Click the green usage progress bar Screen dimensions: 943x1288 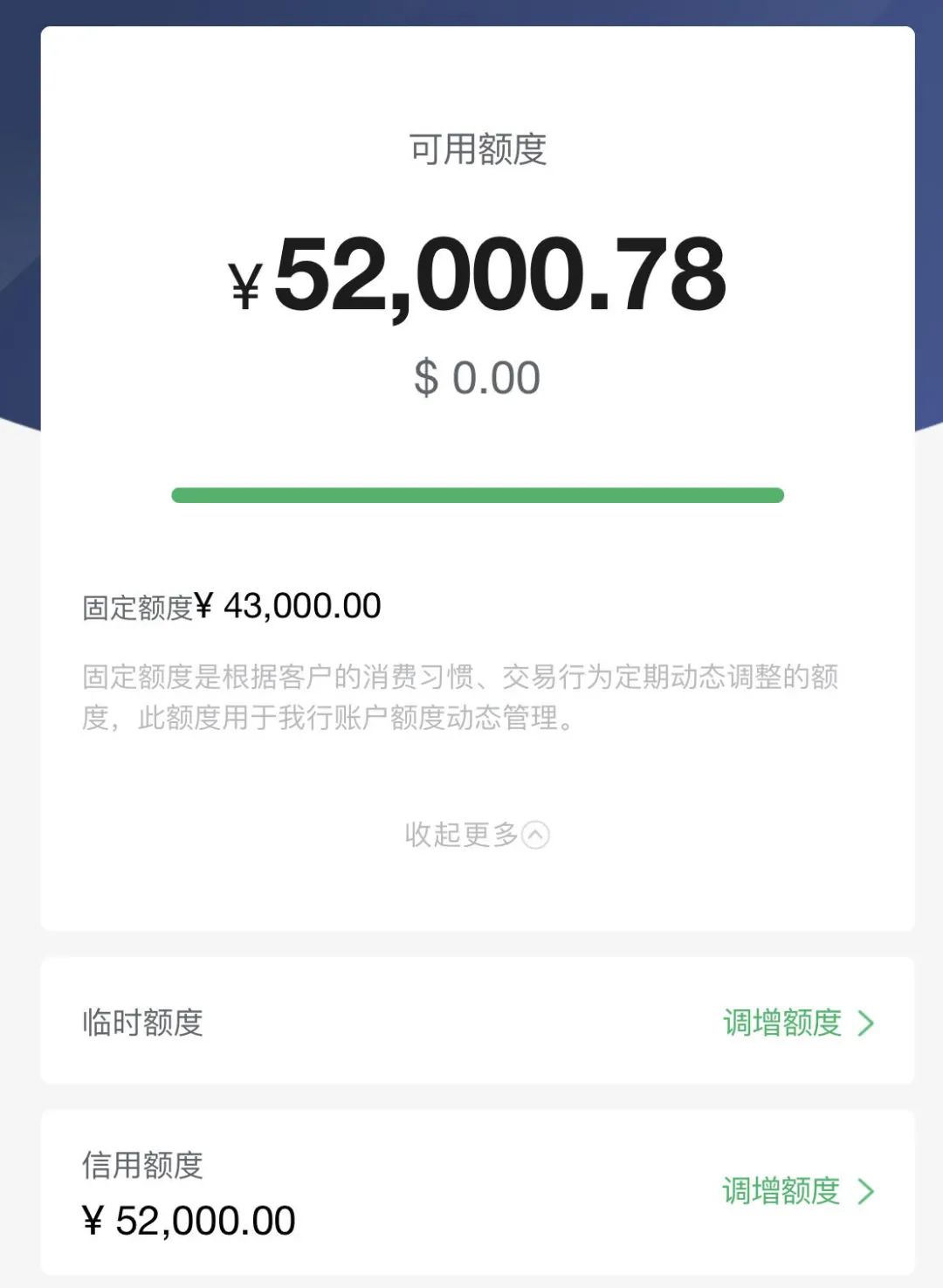tap(477, 494)
